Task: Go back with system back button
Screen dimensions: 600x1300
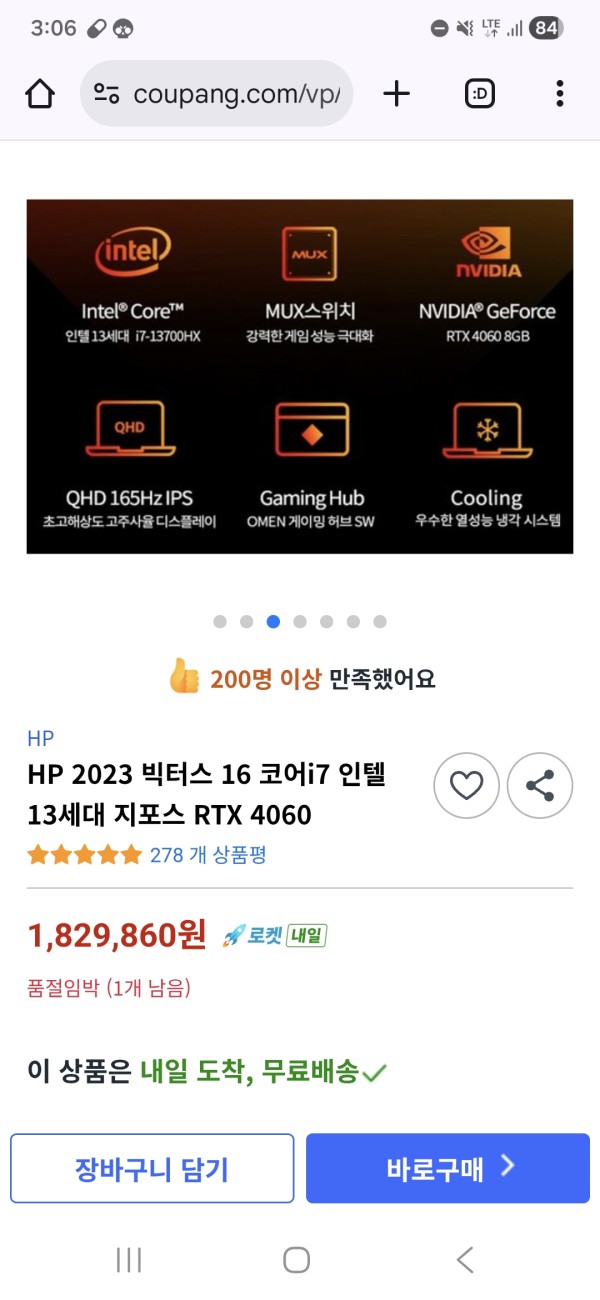Action: click(465, 1260)
